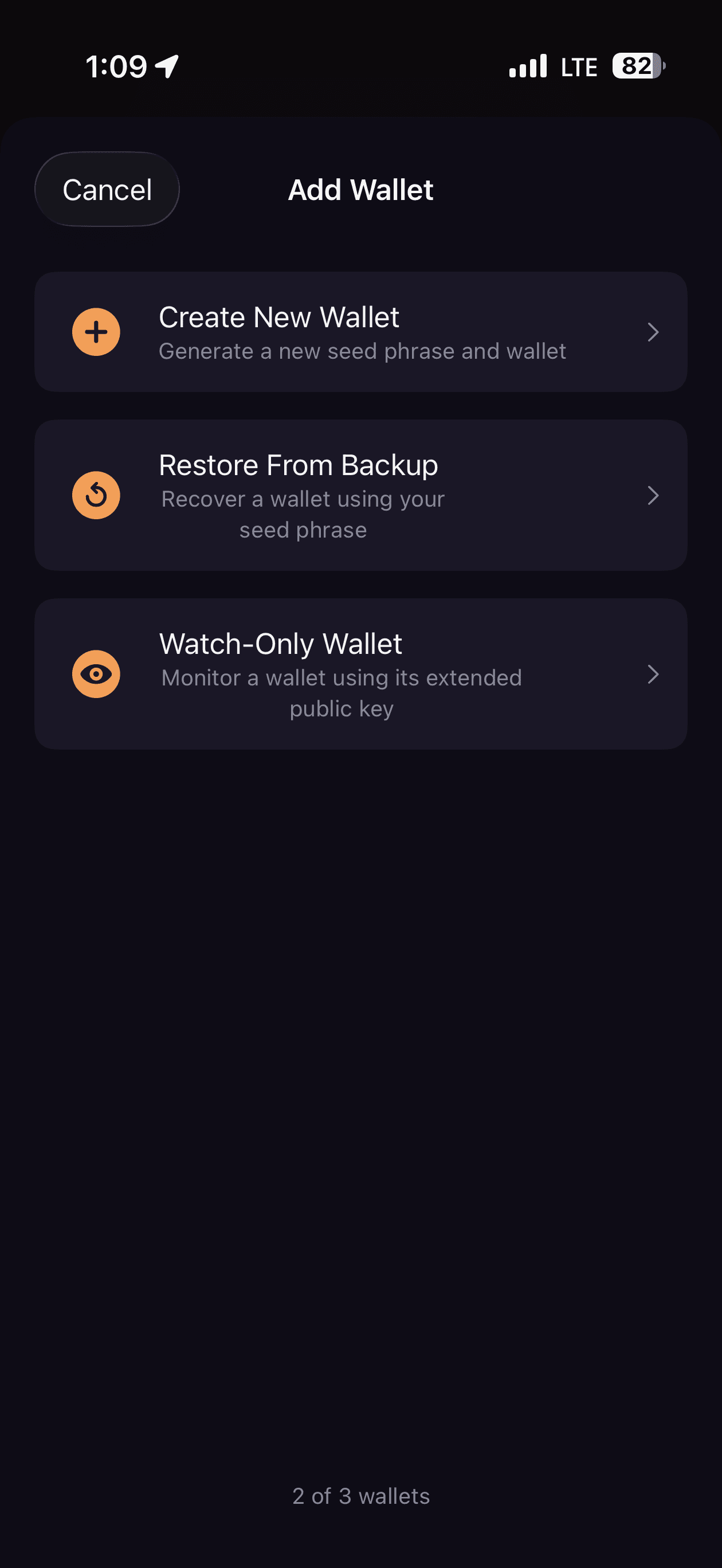Tap the 2 of 3 wallets indicator

(x=361, y=1497)
